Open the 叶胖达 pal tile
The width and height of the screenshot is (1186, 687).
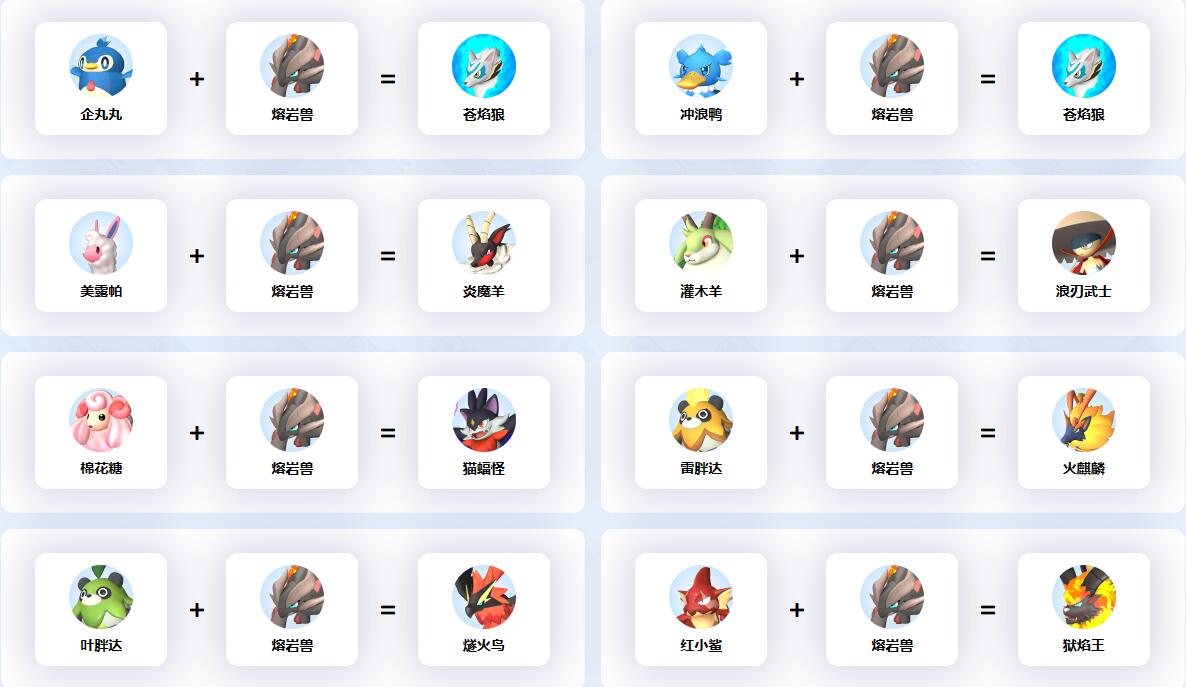[101, 609]
